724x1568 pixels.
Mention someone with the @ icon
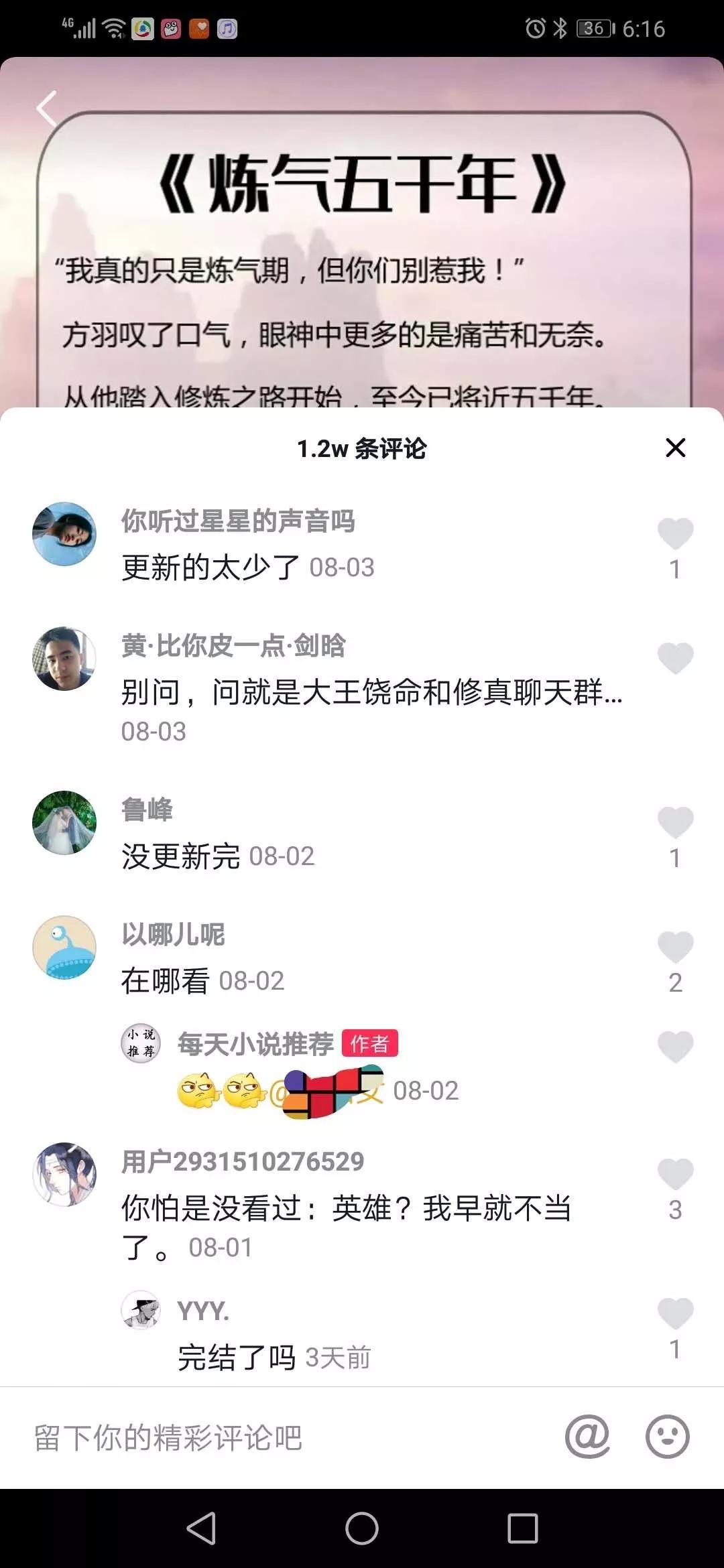click(587, 1437)
